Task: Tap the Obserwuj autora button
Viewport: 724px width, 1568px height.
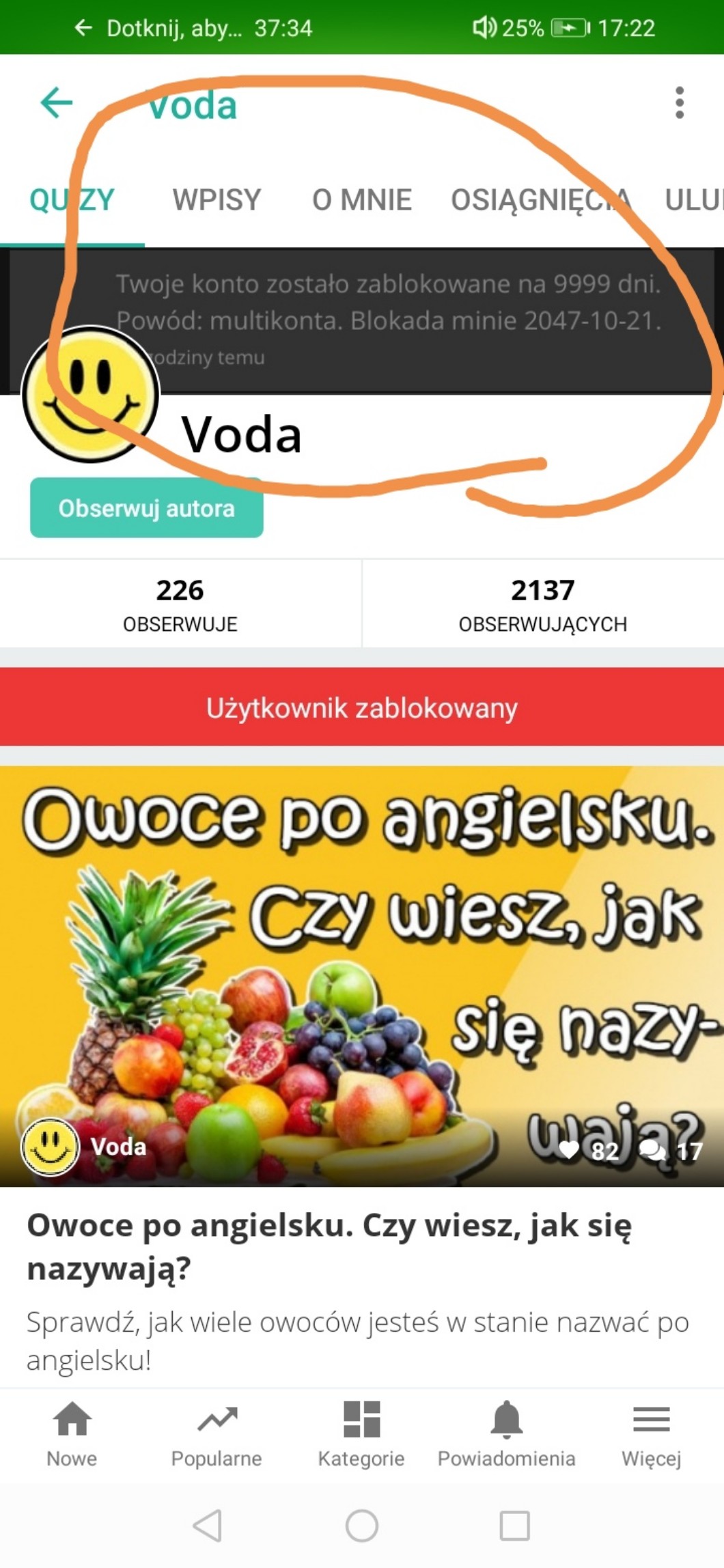Action: pos(146,508)
